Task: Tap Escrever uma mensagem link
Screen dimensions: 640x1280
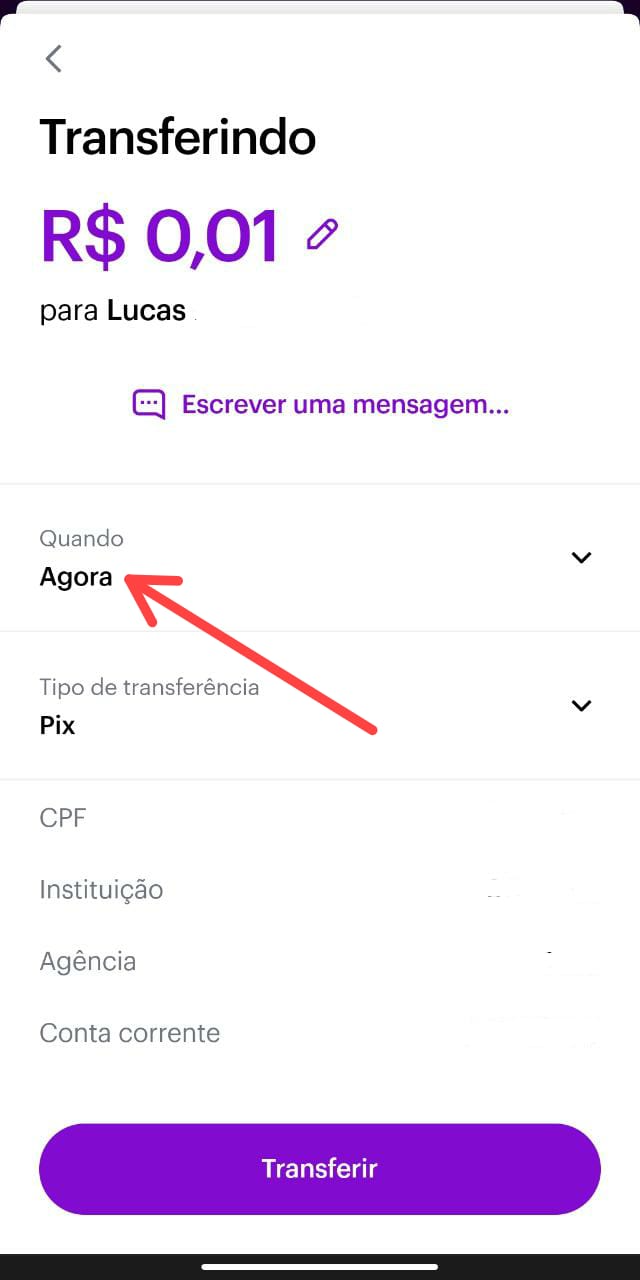Action: tap(321, 405)
